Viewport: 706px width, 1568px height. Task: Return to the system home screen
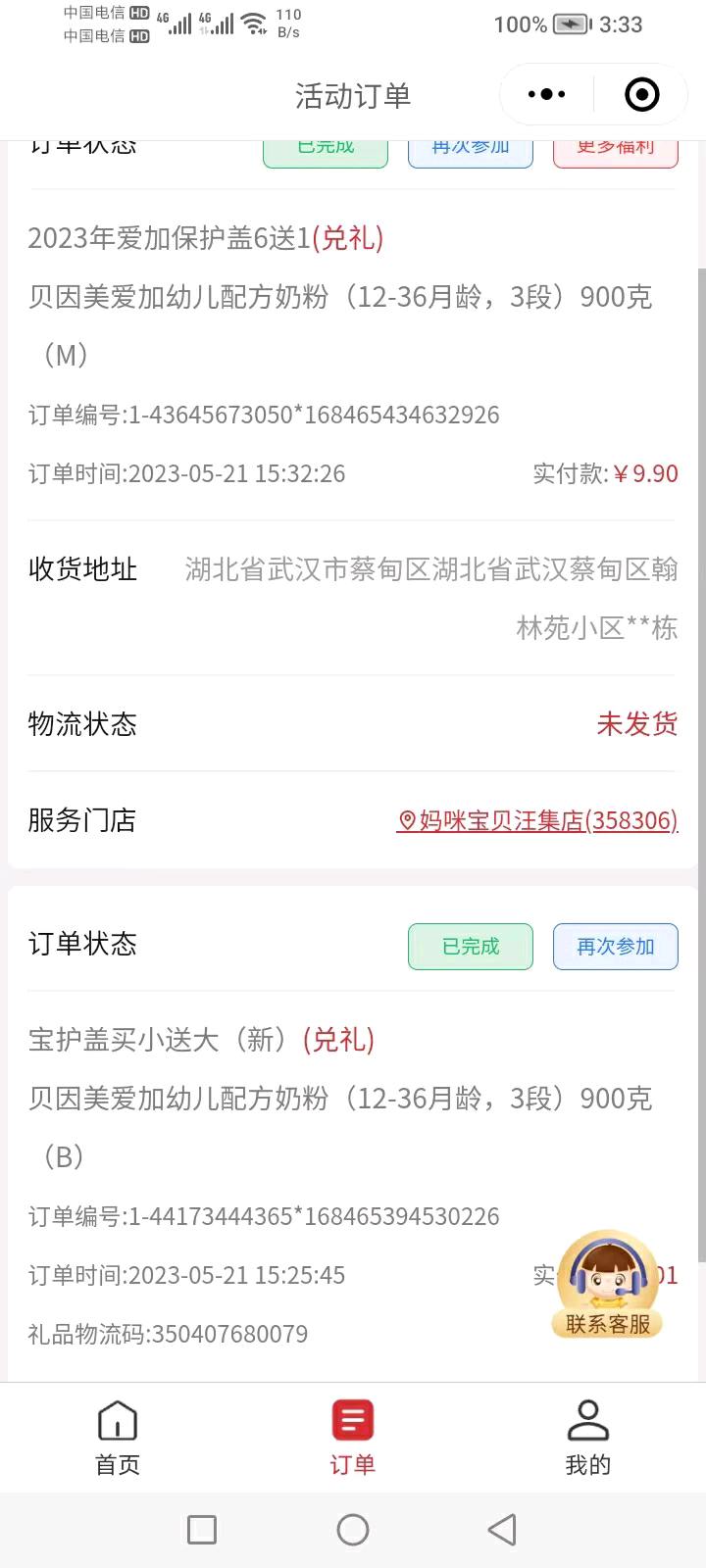click(x=352, y=1530)
